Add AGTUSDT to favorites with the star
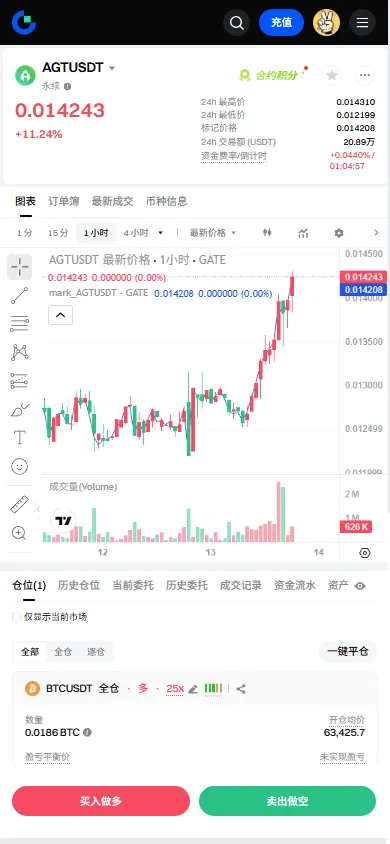The height and width of the screenshot is (844, 390). 332,75
